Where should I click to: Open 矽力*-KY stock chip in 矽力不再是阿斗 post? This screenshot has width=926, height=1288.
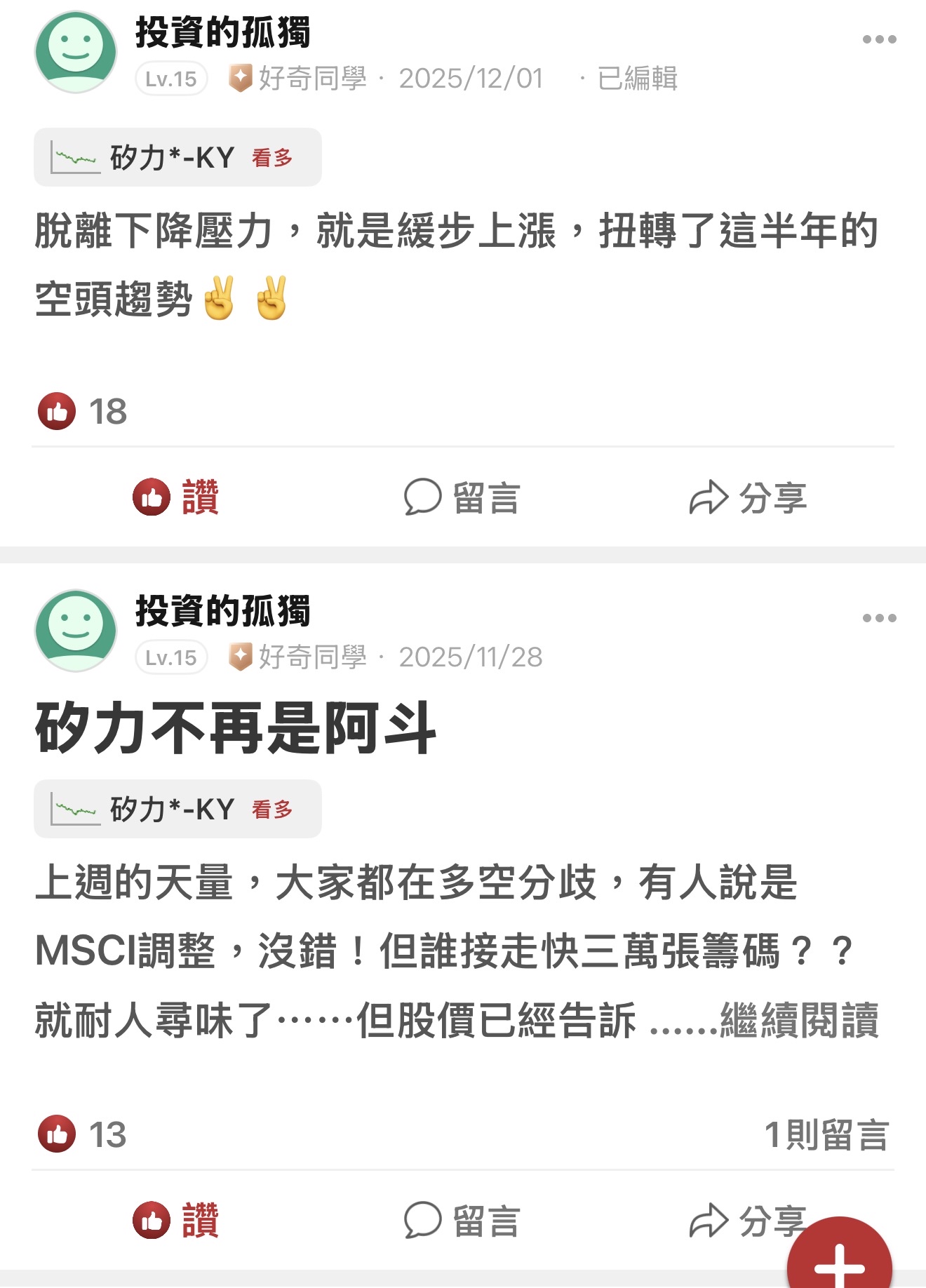tap(177, 809)
